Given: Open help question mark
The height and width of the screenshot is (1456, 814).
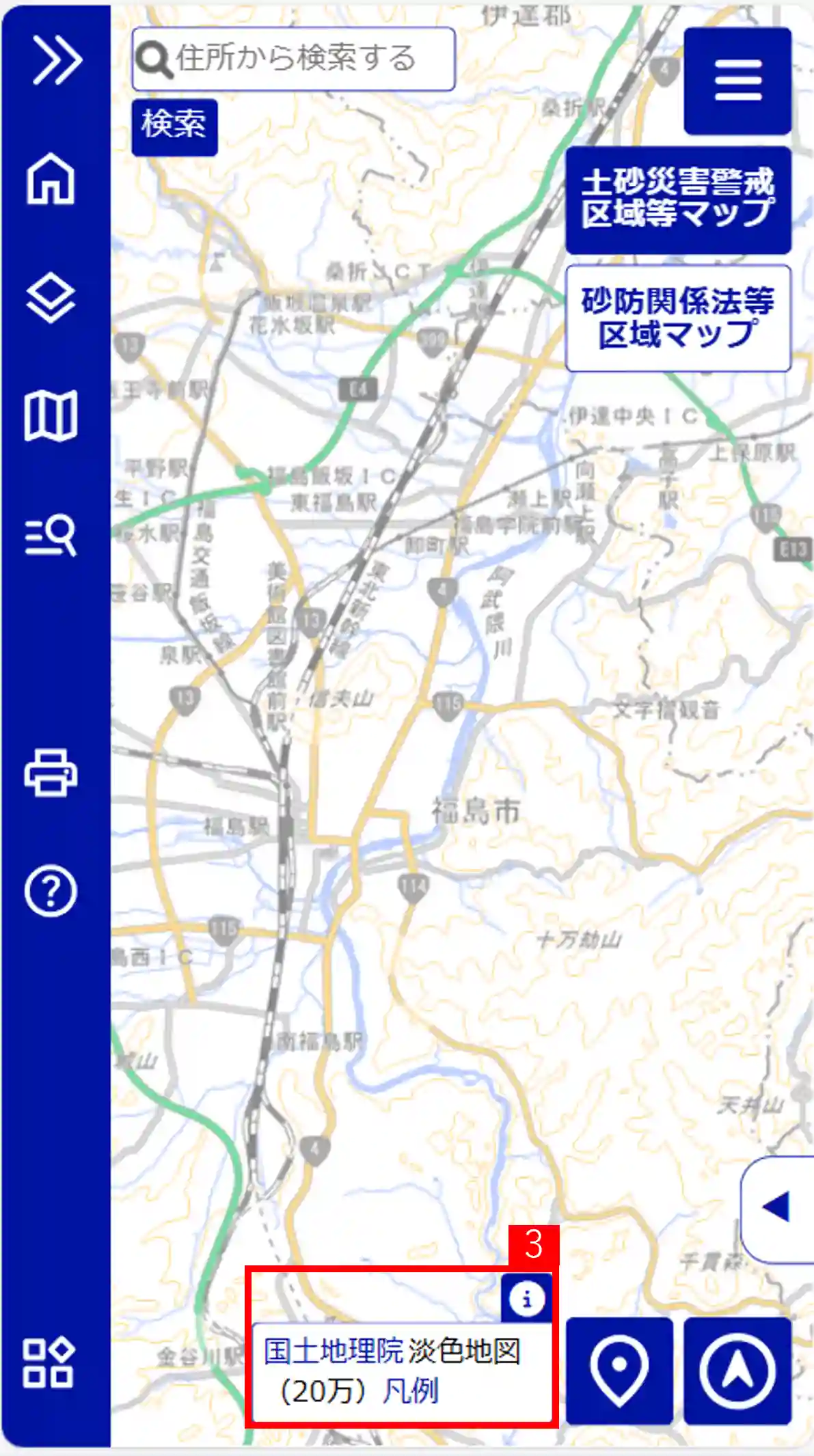Looking at the screenshot, I should 51,891.
